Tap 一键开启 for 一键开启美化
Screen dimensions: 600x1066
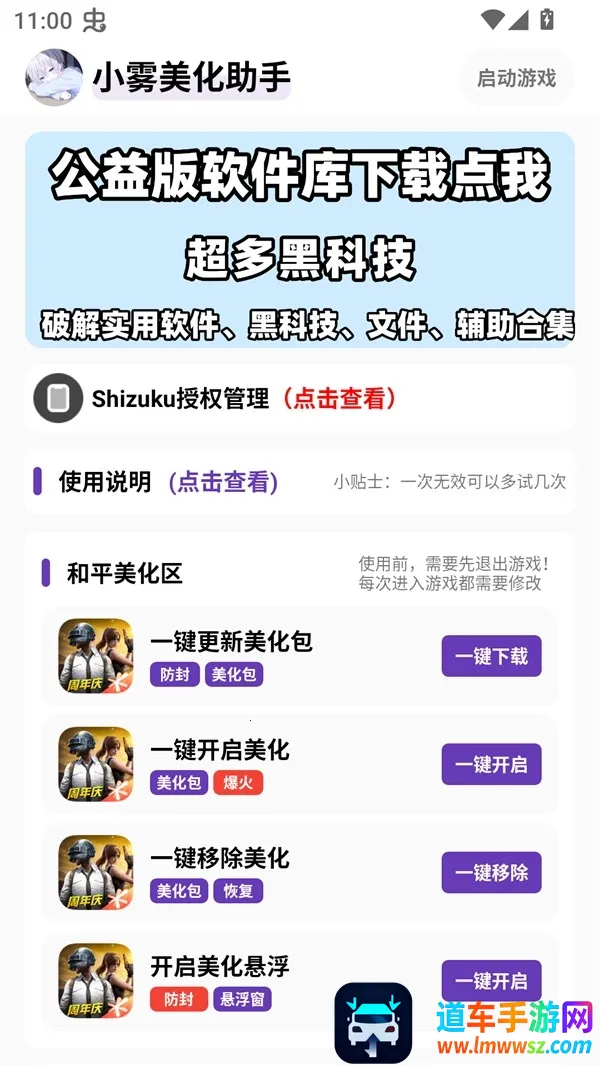click(x=491, y=764)
